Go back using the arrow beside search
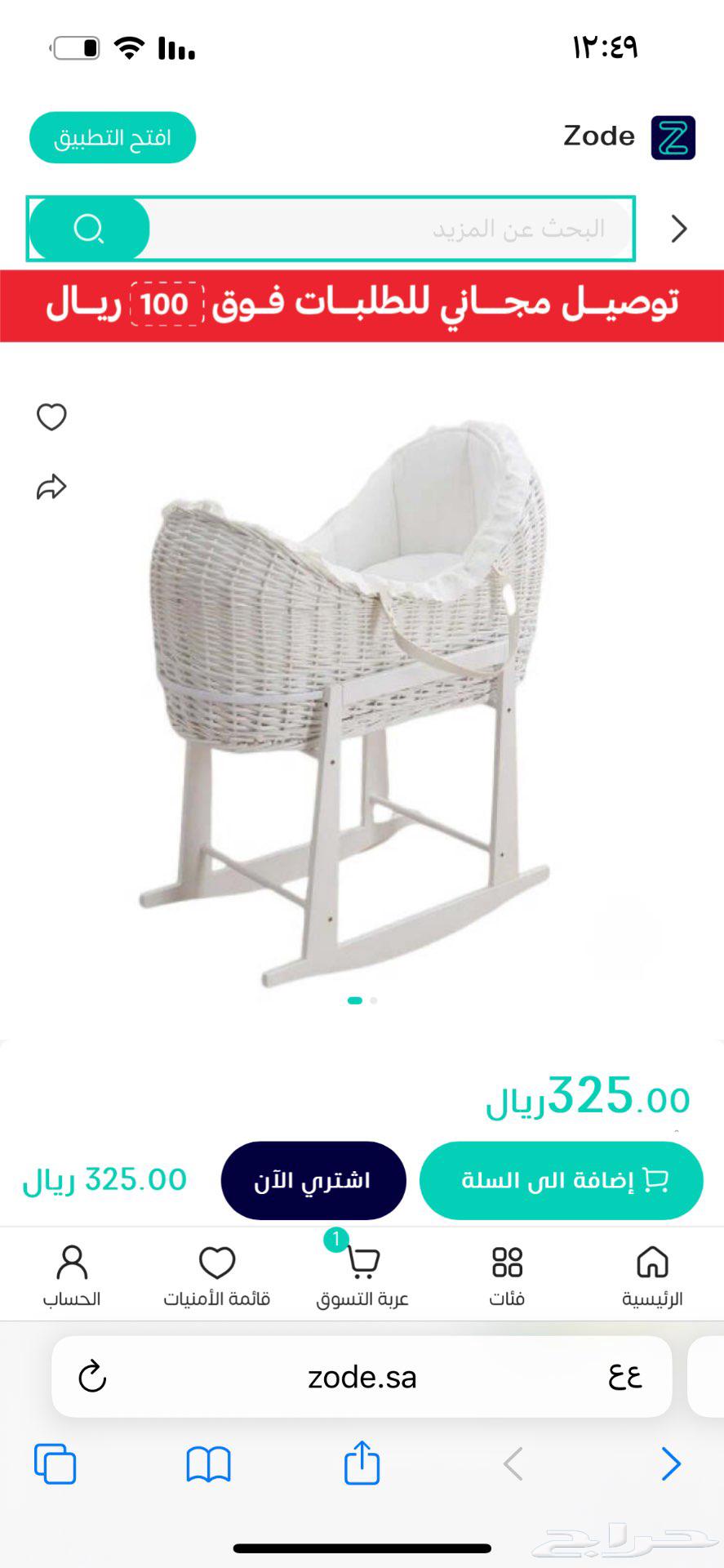This screenshot has width=724, height=1568. (x=679, y=229)
